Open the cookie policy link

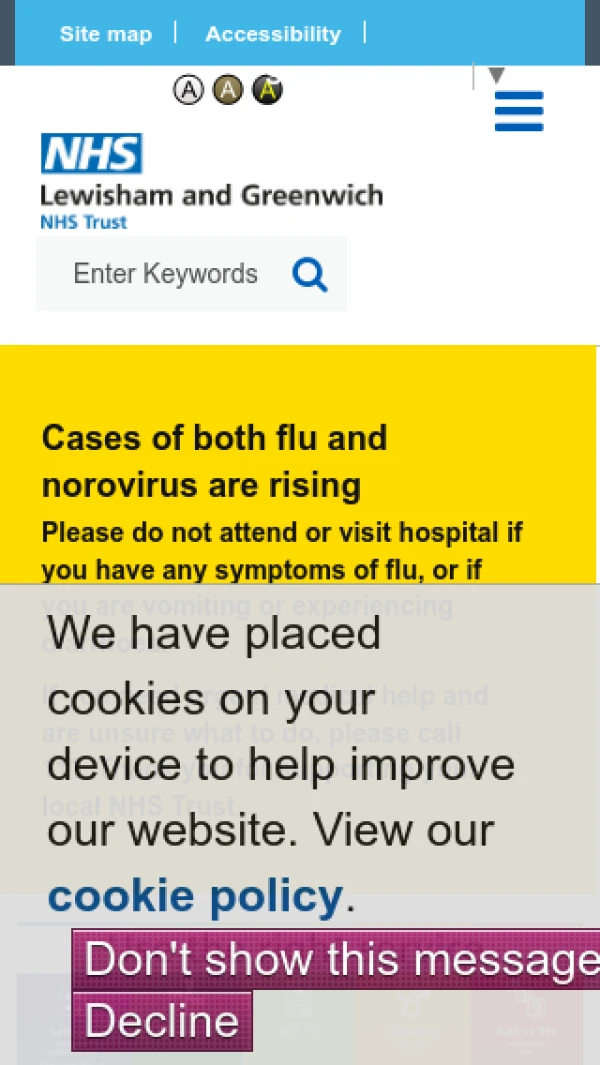[195, 896]
